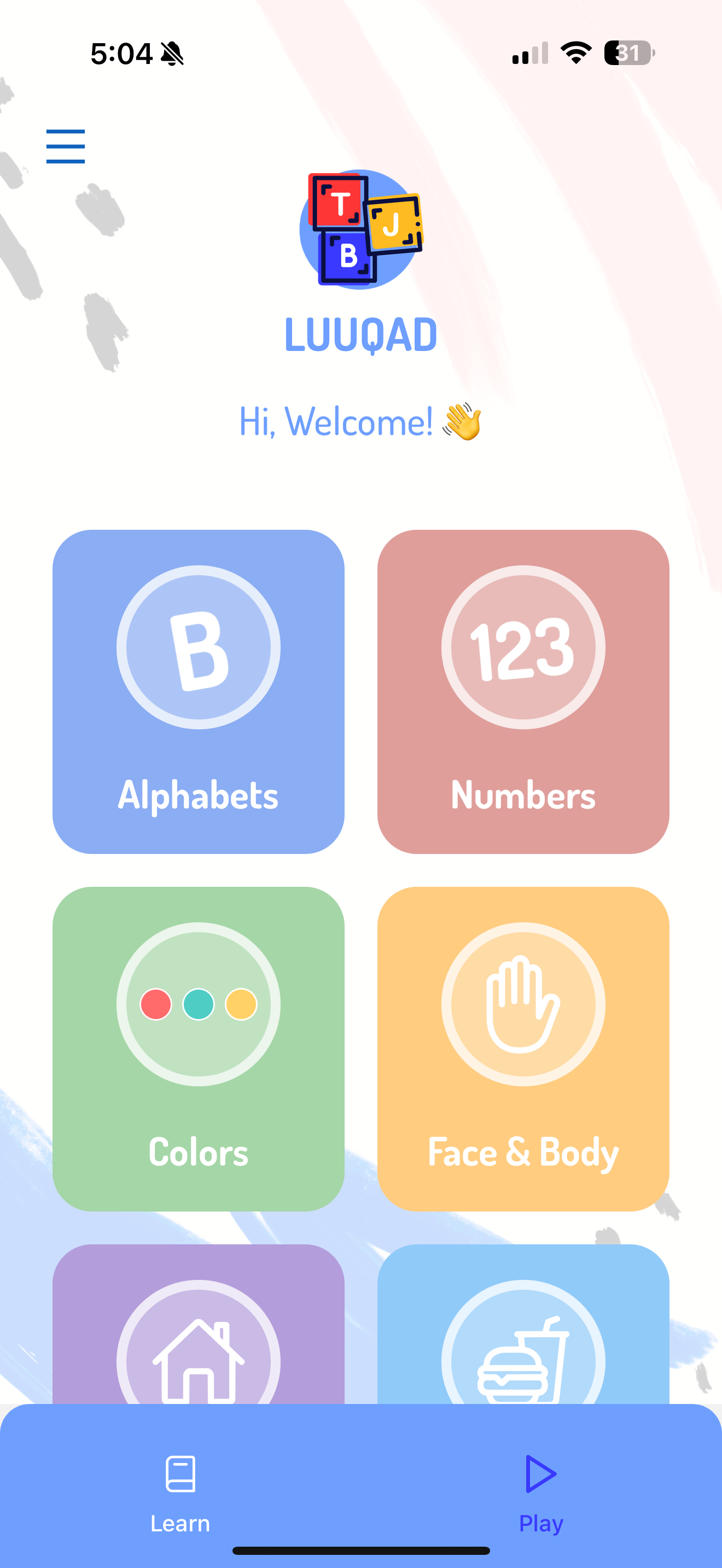Tap the LUUQAD blocks logo
This screenshot has width=722, height=1568.
[x=361, y=230]
